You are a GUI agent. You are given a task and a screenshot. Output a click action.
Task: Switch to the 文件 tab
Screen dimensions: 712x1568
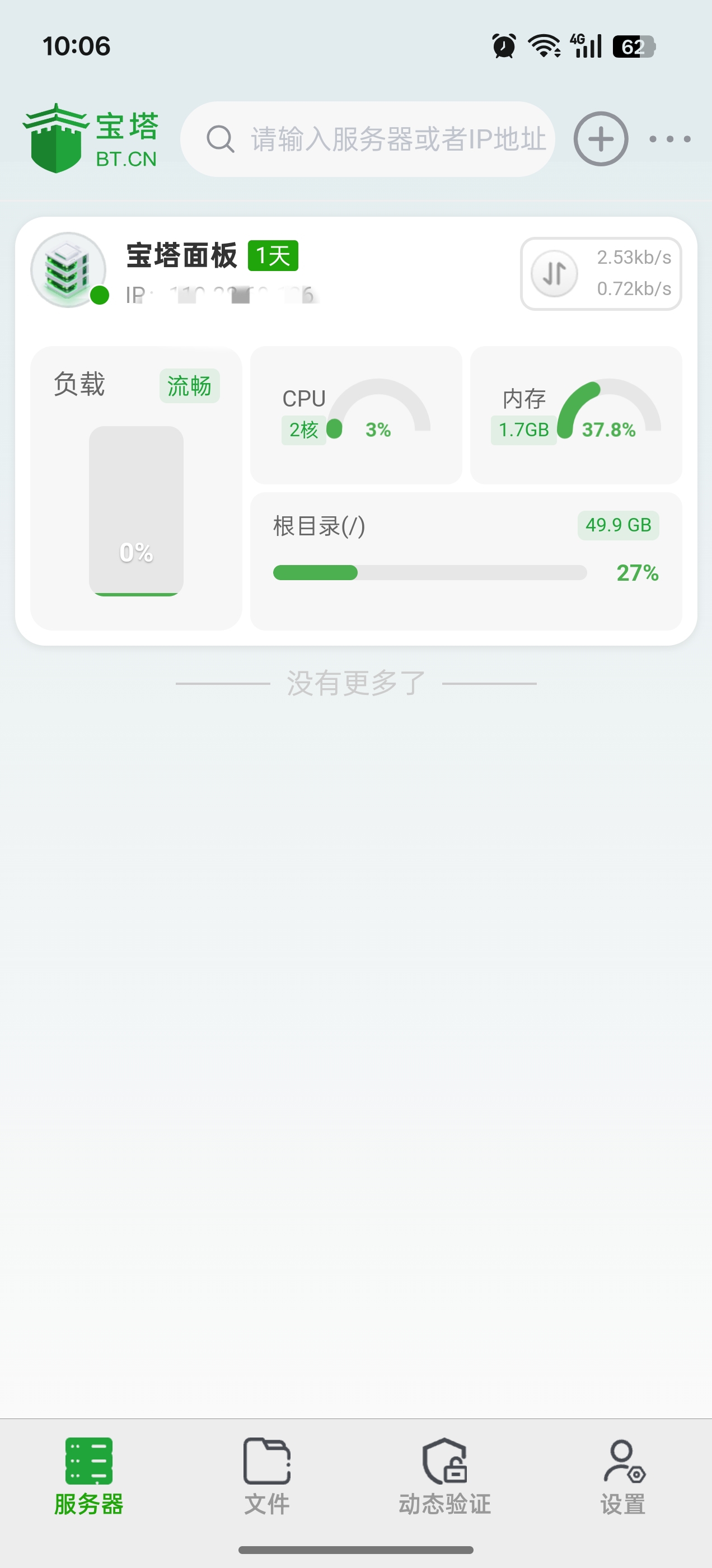click(x=266, y=1477)
